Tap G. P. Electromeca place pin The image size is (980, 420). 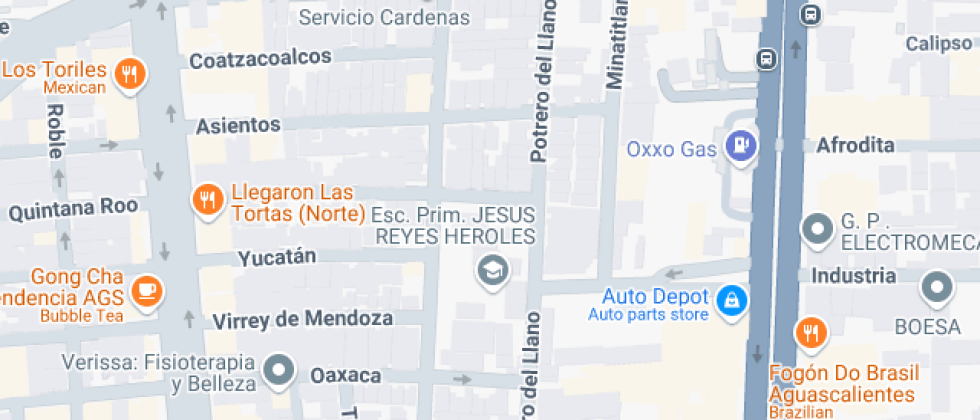coord(818,229)
